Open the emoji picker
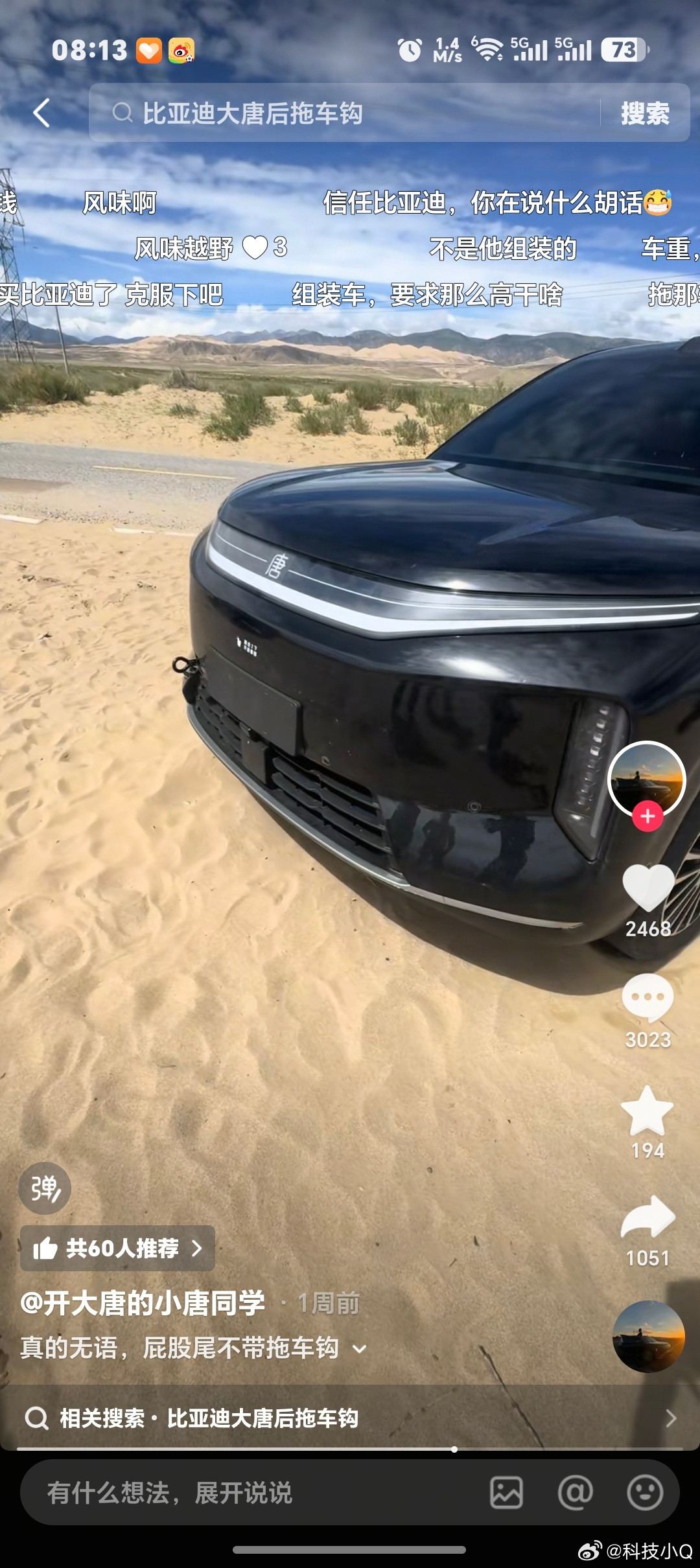This screenshot has height=1568, width=700. point(645,1493)
